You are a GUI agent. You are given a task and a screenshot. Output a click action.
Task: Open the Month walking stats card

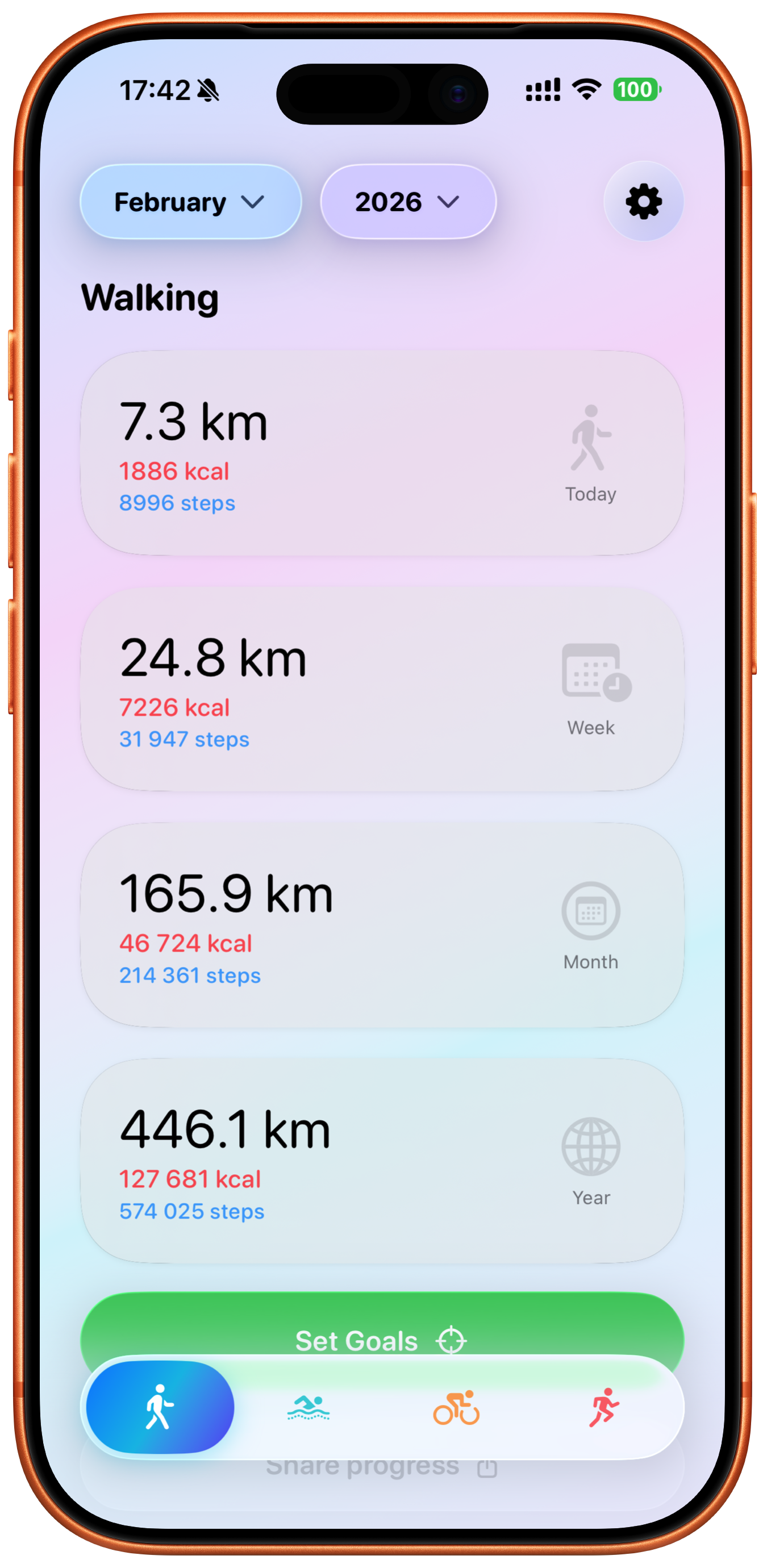tap(382, 925)
